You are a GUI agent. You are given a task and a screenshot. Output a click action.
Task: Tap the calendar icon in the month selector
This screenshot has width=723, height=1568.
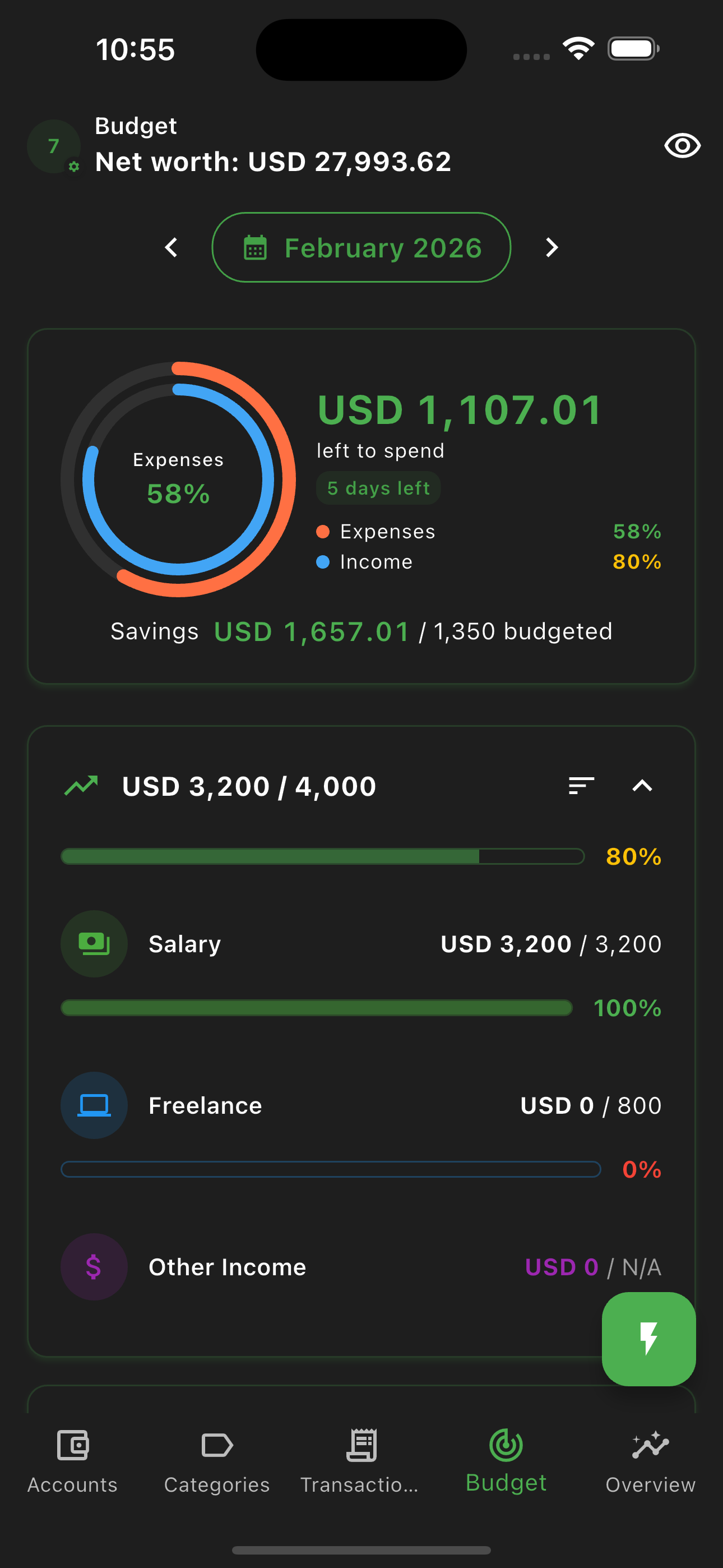tap(257, 247)
